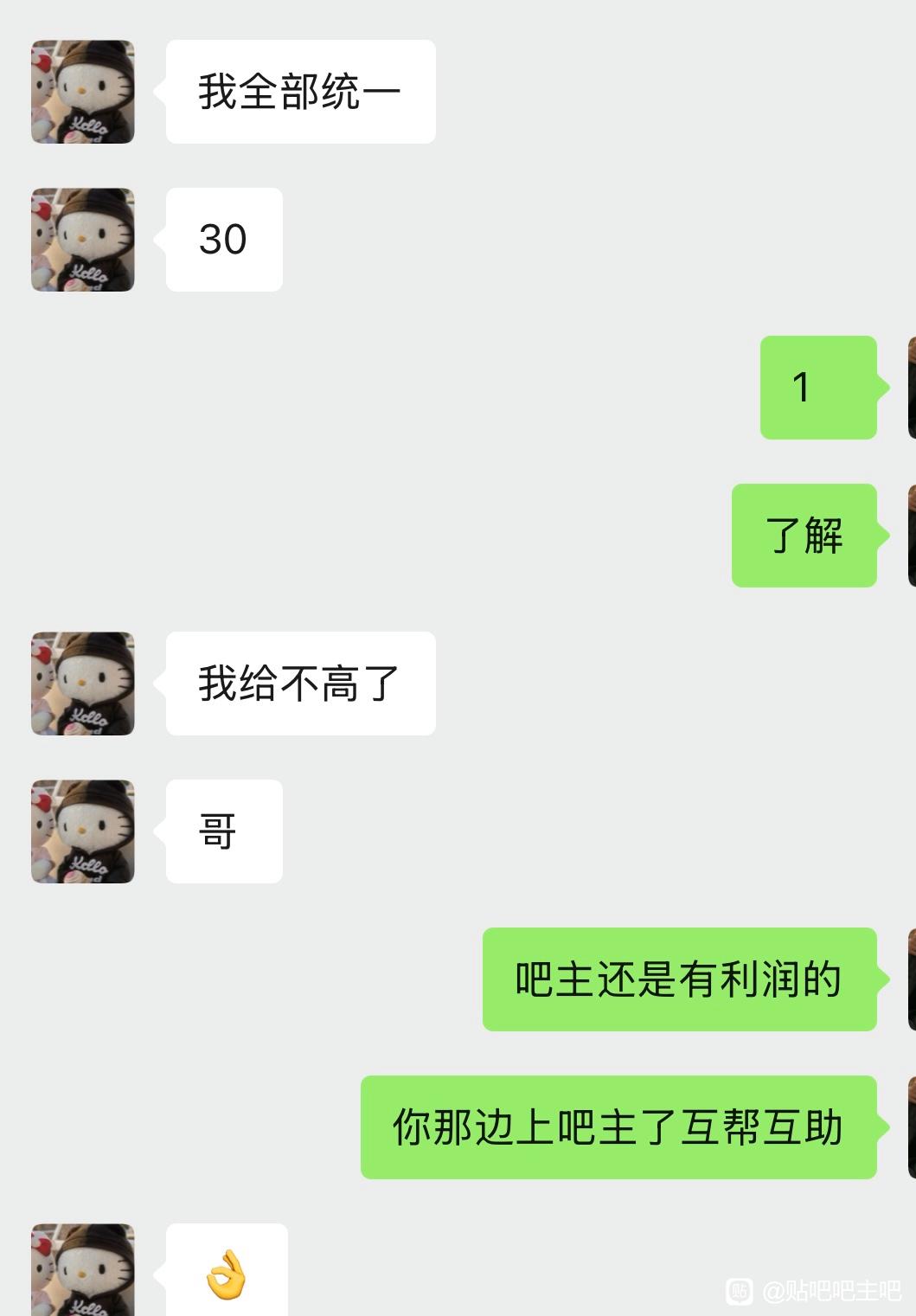Open avatar beside the OK hand emoji message
The height and width of the screenshot is (1316, 916).
(83, 1269)
